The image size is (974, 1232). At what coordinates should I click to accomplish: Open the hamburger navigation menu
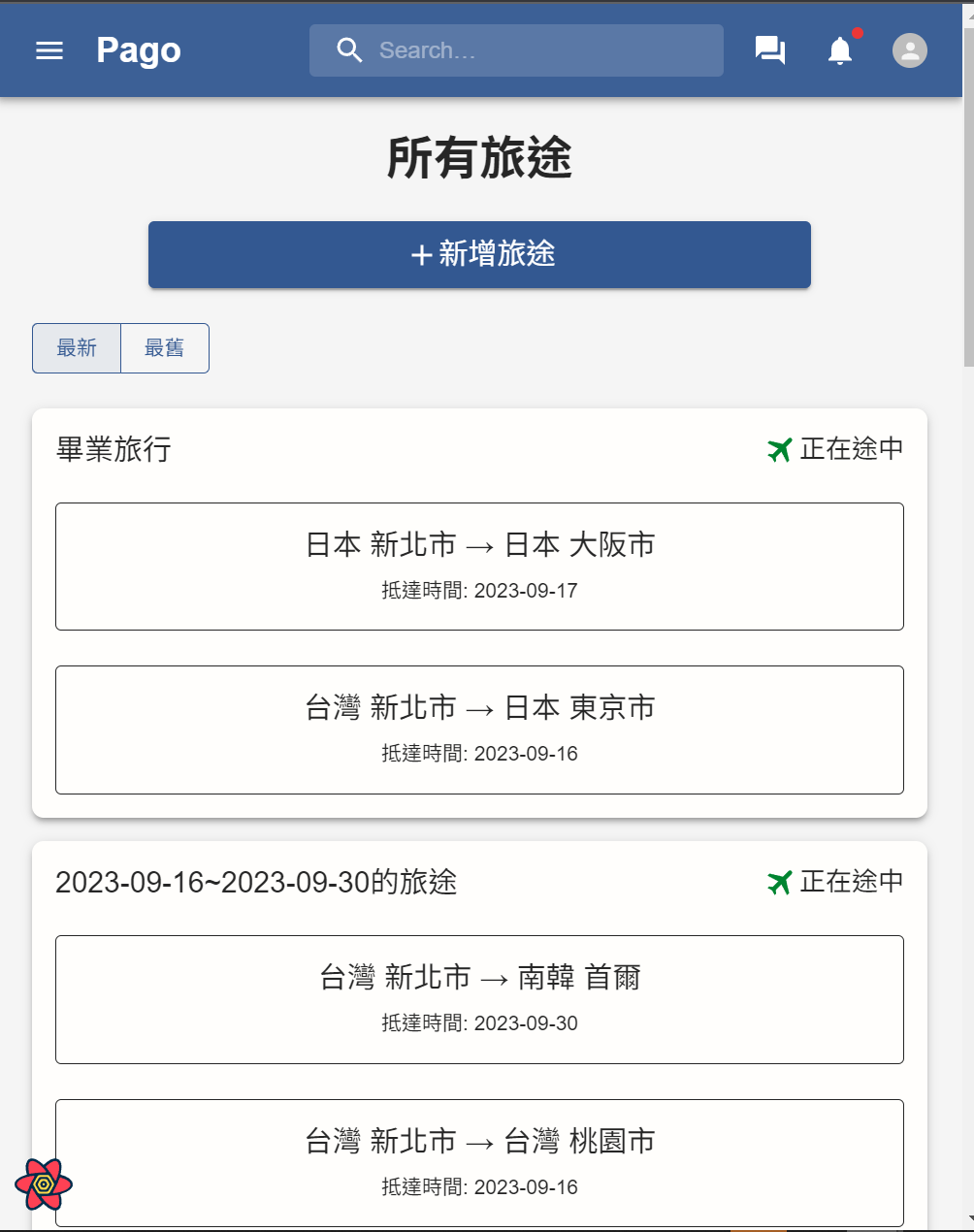(49, 50)
